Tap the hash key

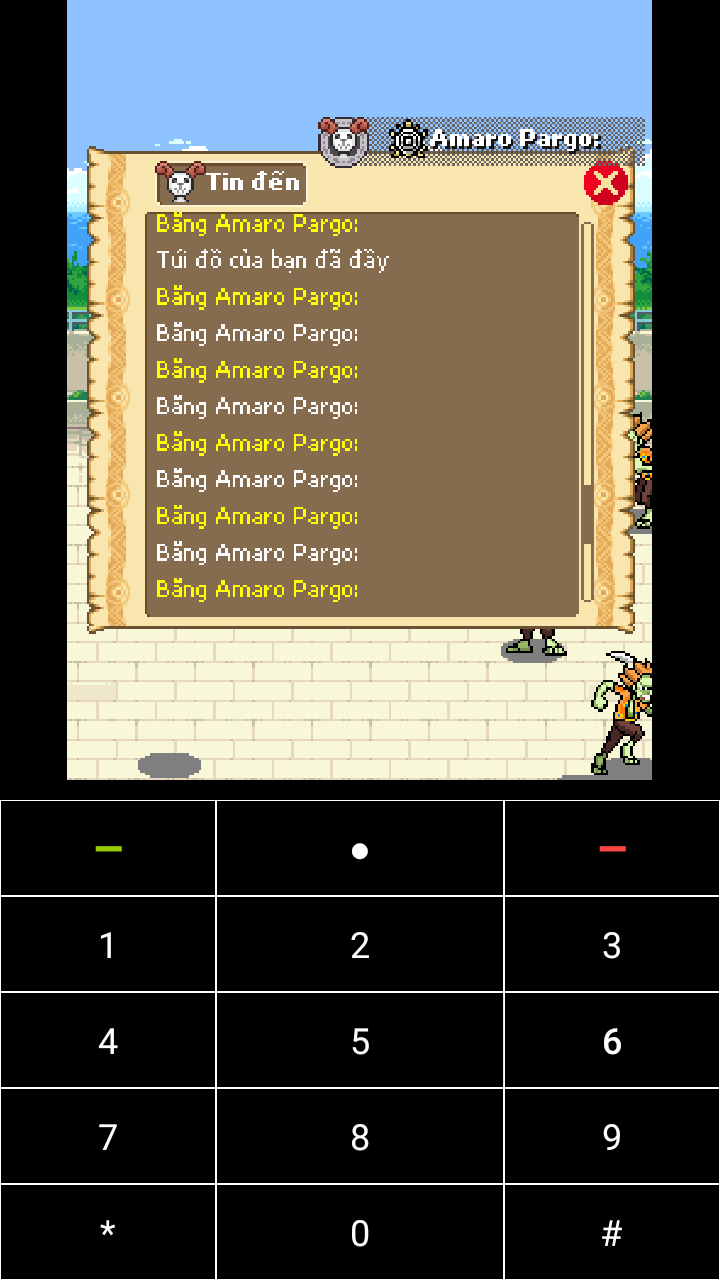coord(612,1232)
